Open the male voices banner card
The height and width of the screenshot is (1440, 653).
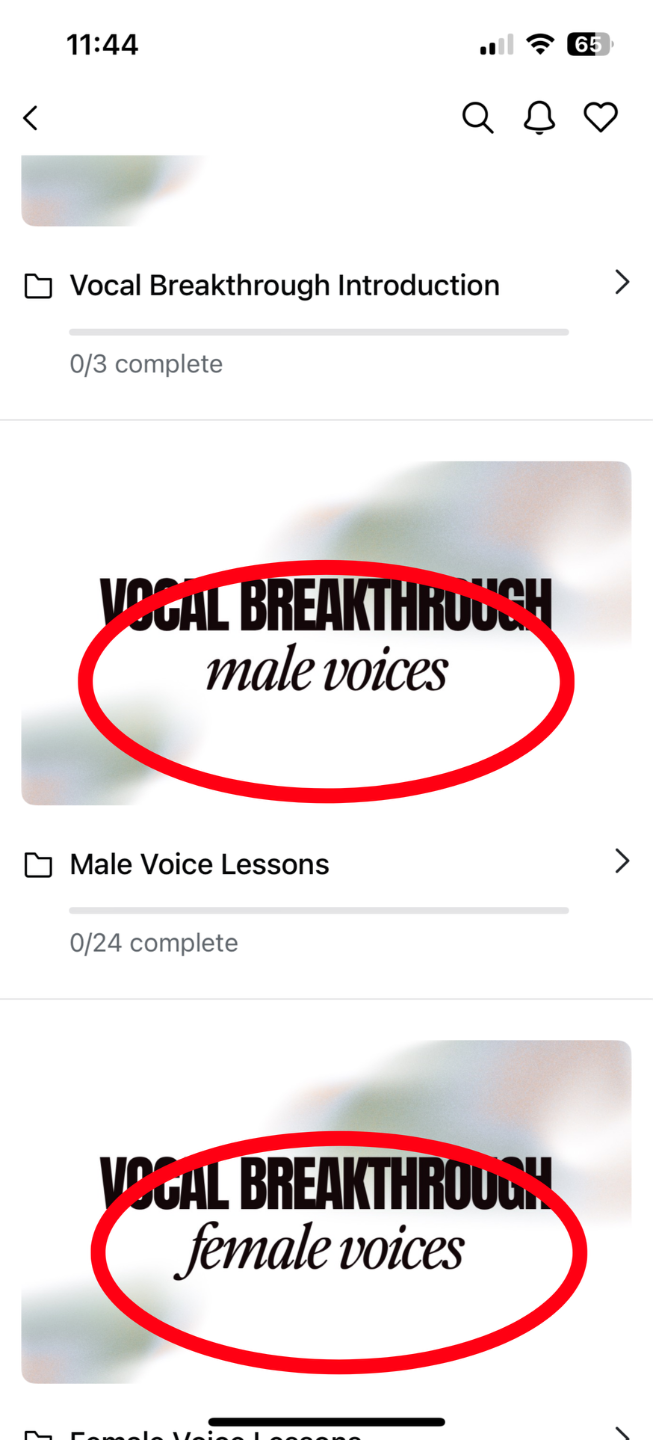coord(326,633)
